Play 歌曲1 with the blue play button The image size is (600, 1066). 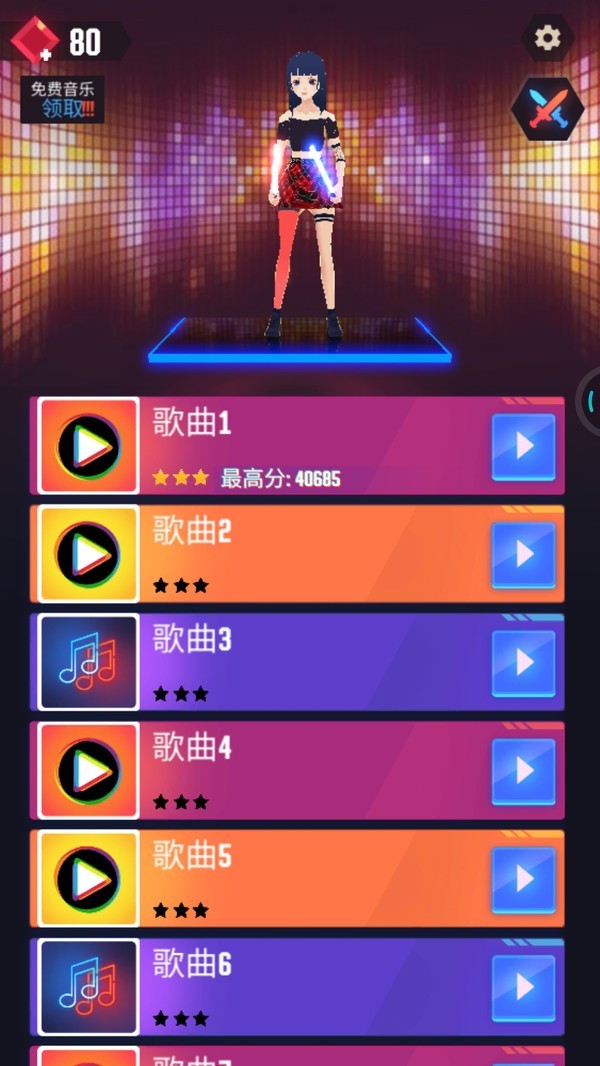coord(523,446)
